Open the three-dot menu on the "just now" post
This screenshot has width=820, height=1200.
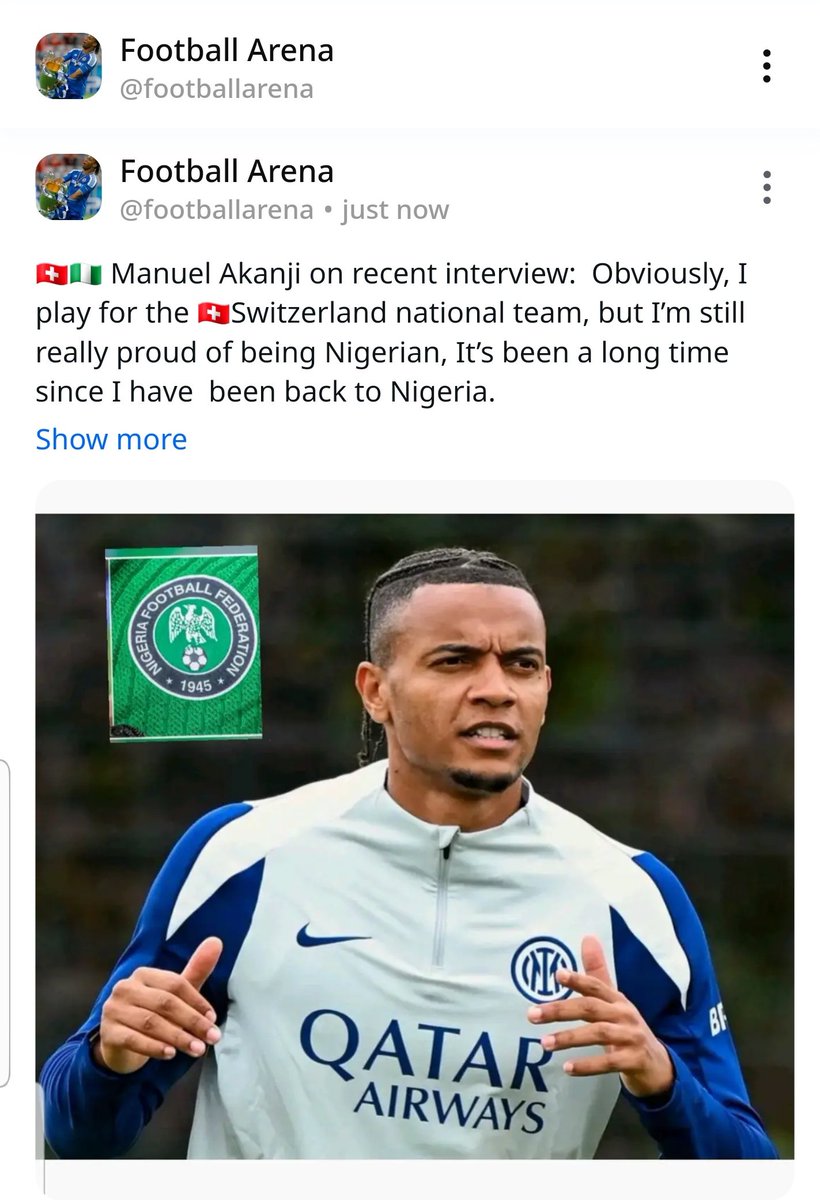pyautogui.click(x=766, y=187)
